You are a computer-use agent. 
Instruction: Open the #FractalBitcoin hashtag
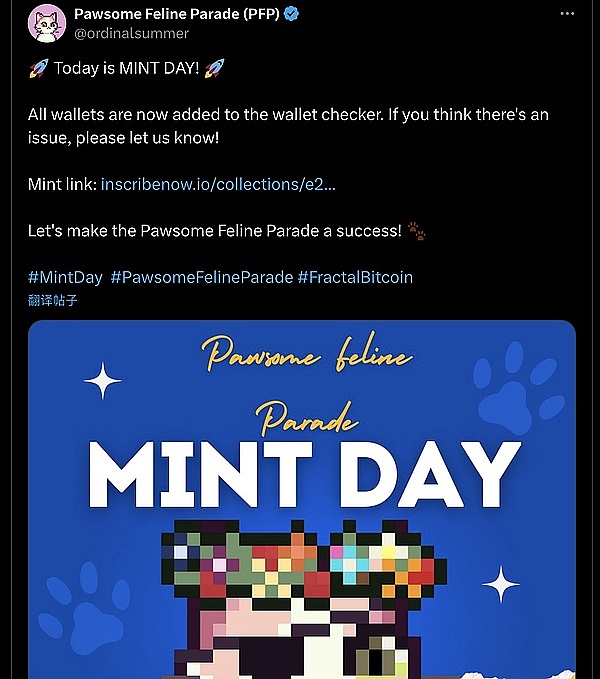355,277
